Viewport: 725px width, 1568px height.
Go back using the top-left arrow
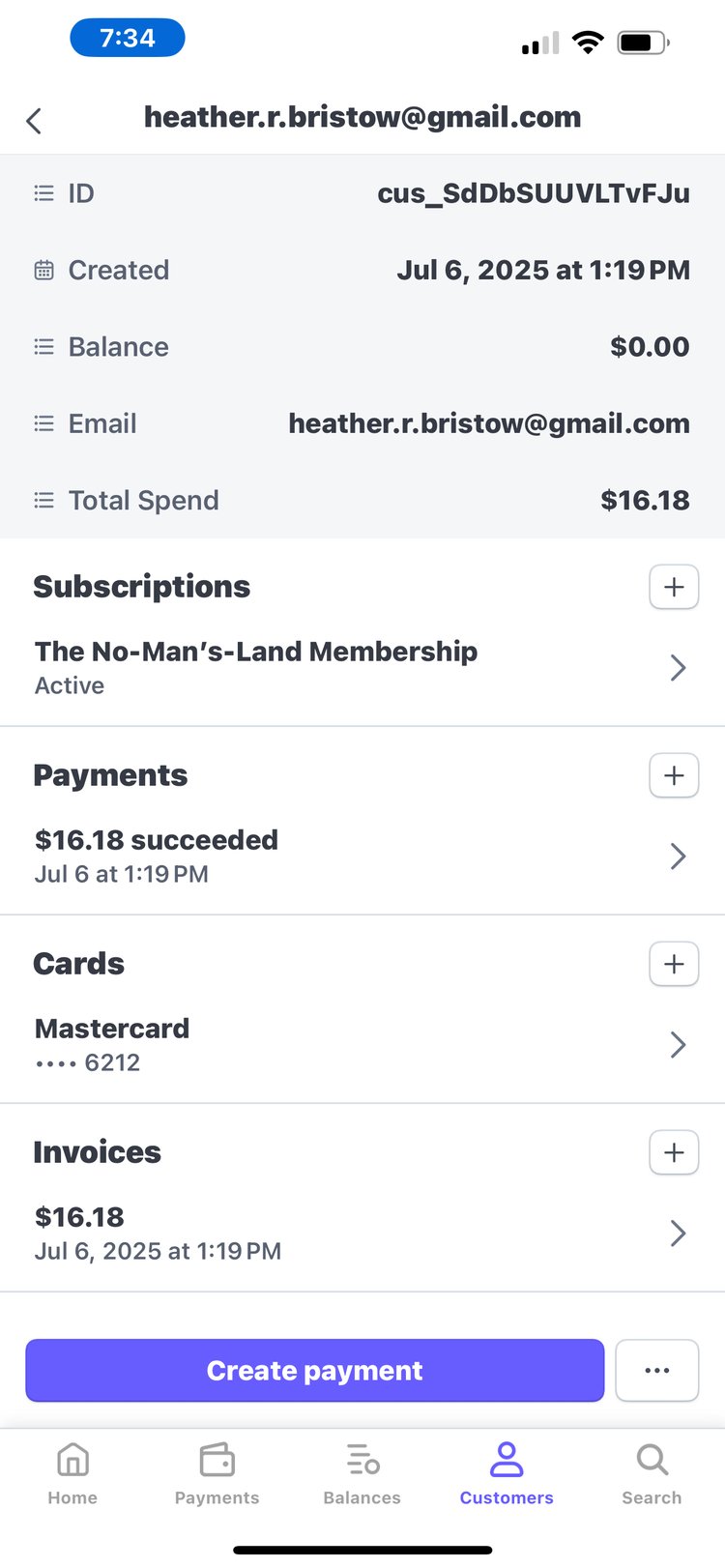pyautogui.click(x=34, y=121)
